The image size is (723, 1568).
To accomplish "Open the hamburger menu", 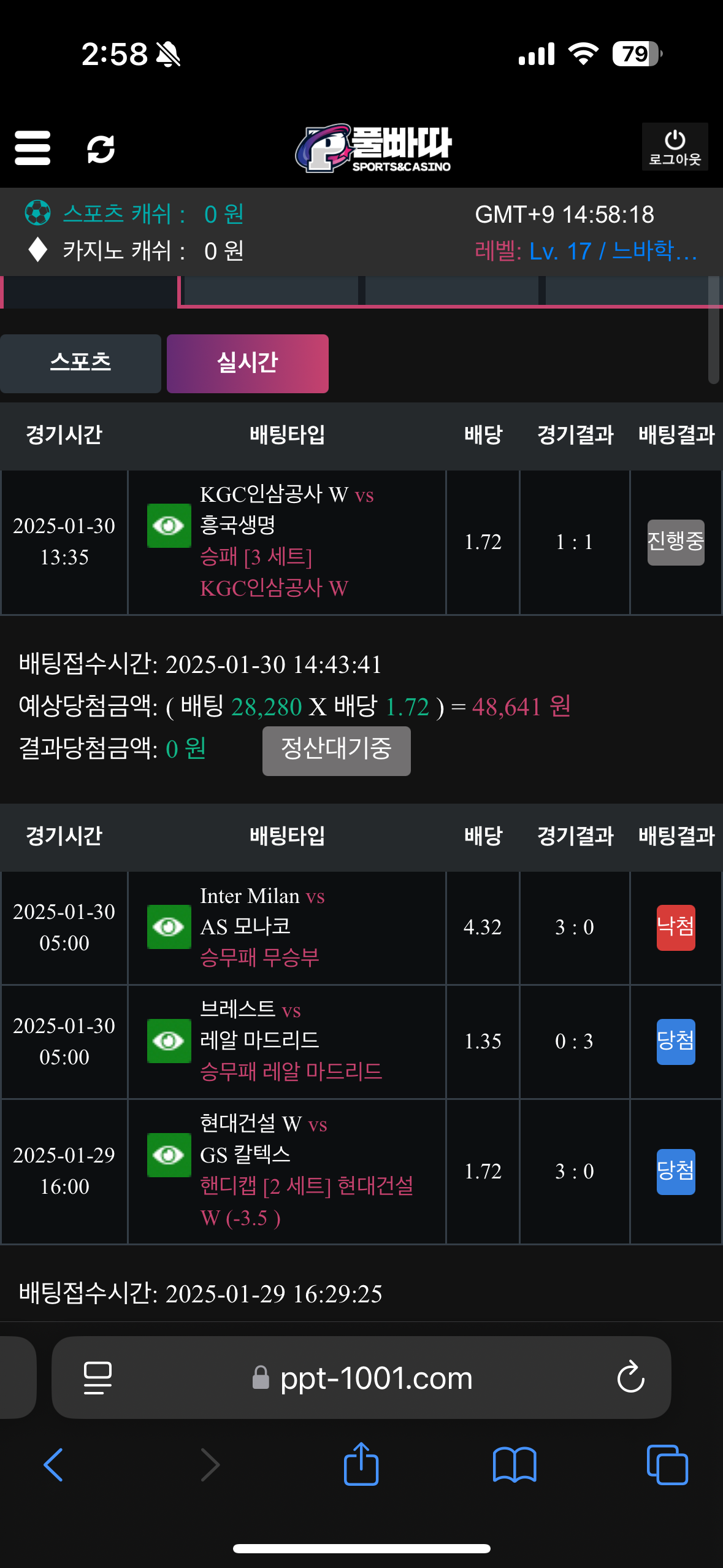I will click(x=33, y=148).
